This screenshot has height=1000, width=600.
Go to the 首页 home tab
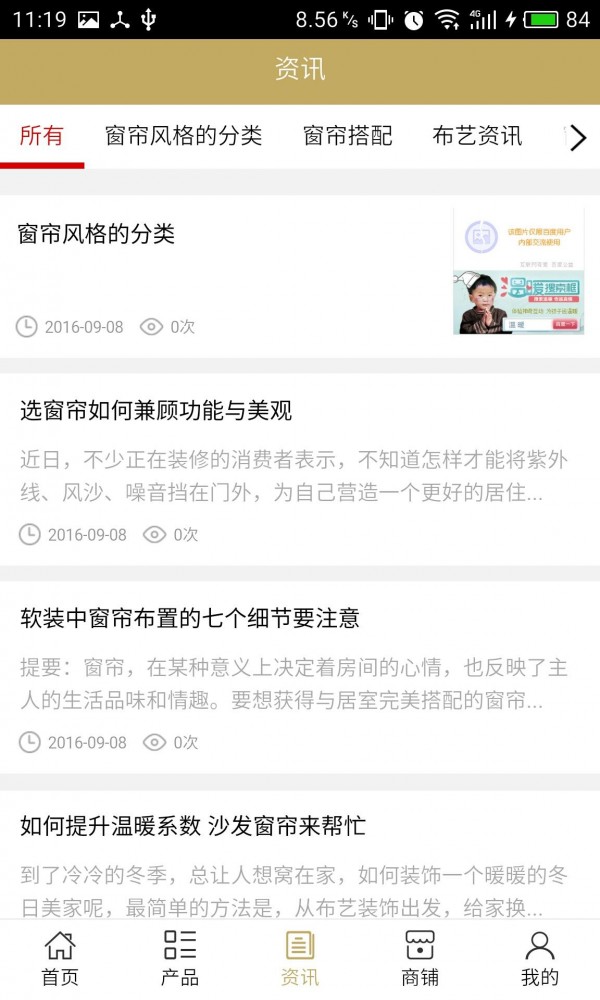tap(60, 958)
